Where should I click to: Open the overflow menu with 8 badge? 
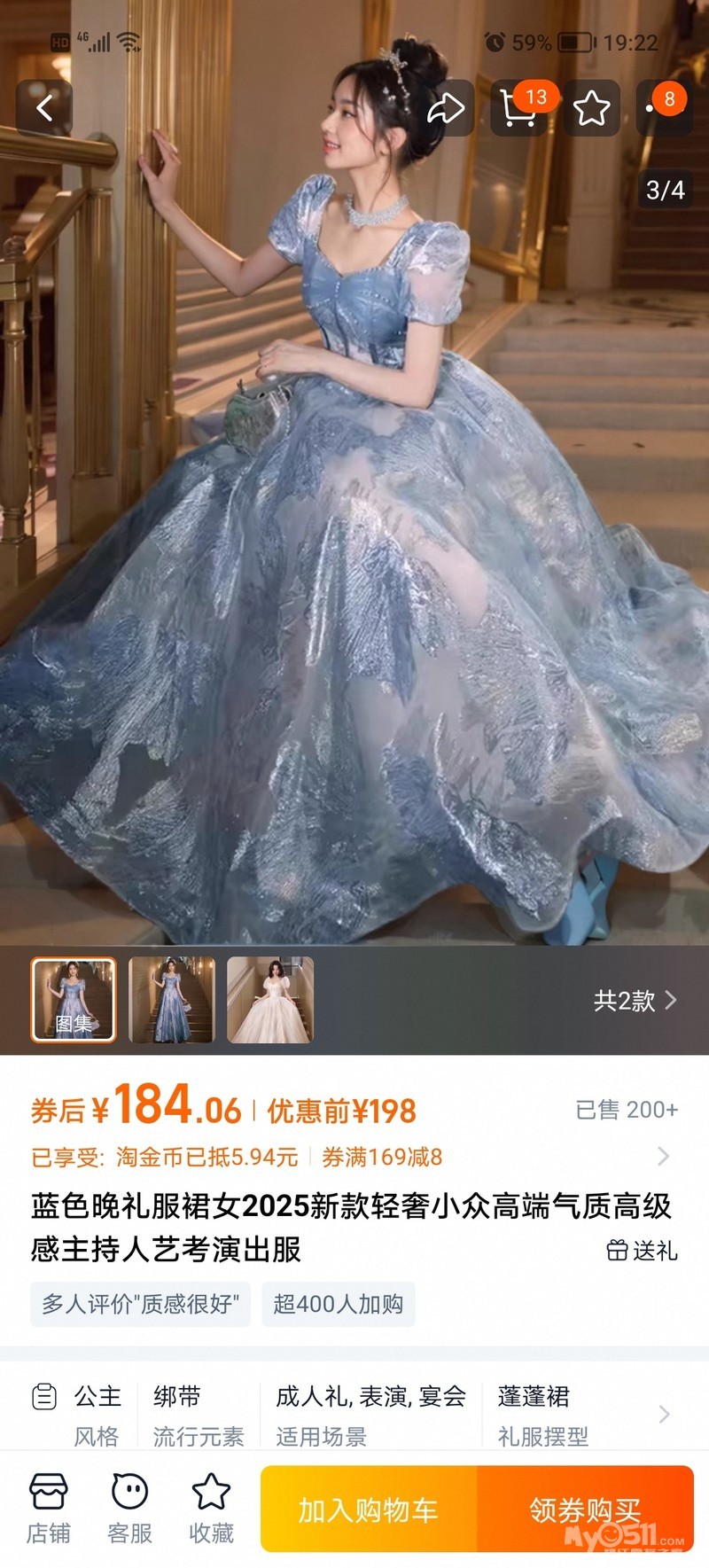663,108
